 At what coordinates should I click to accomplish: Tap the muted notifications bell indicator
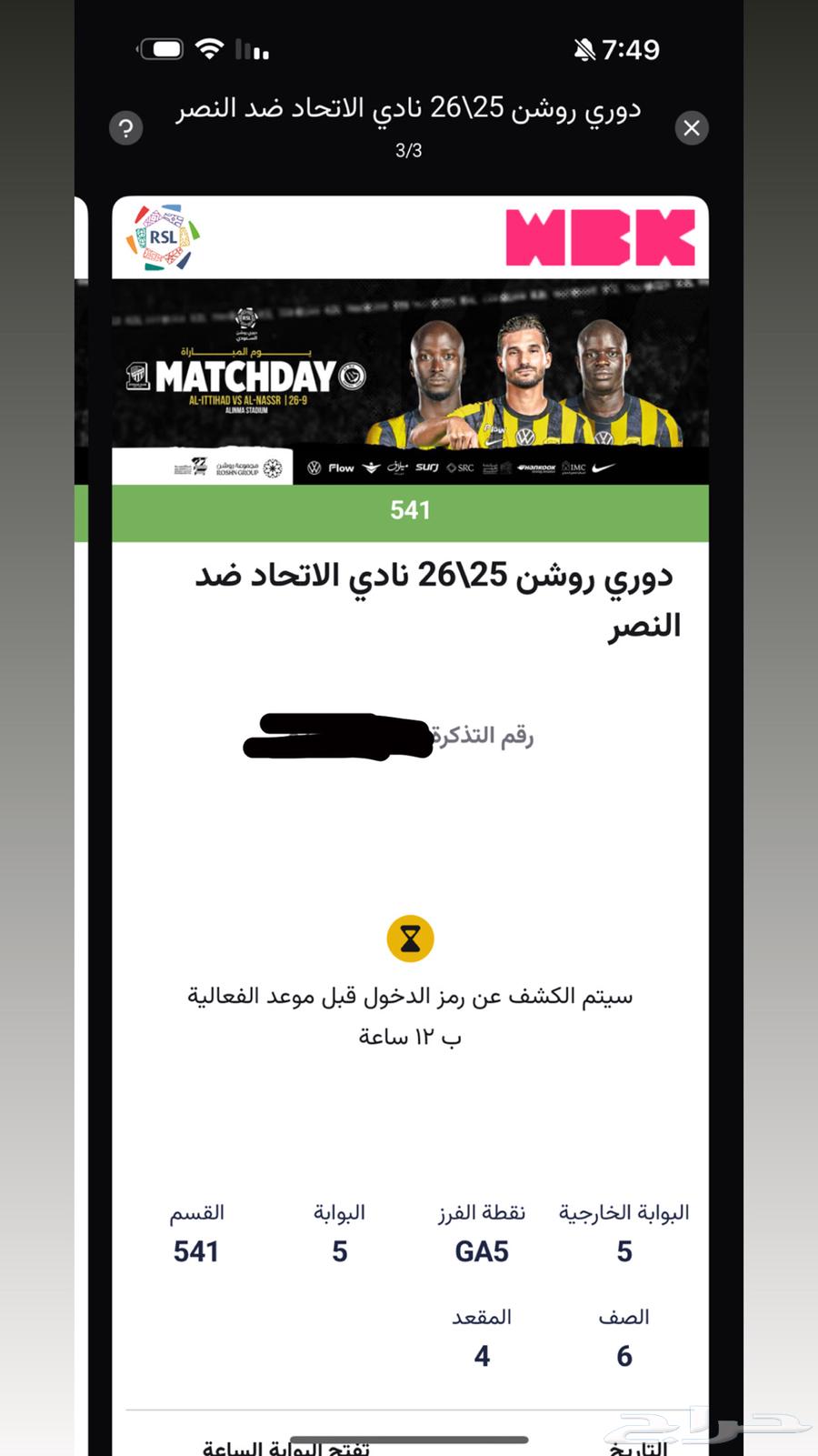point(587,50)
